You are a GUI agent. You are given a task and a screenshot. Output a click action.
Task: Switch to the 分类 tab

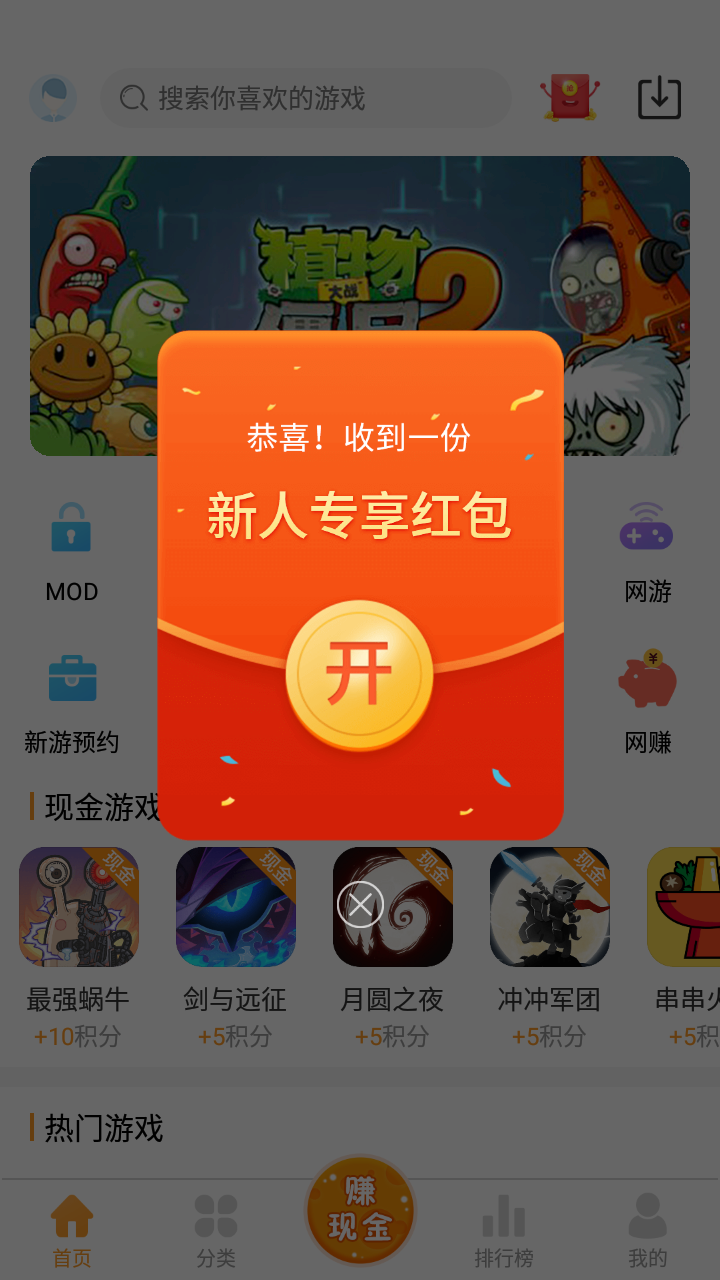point(216,1230)
